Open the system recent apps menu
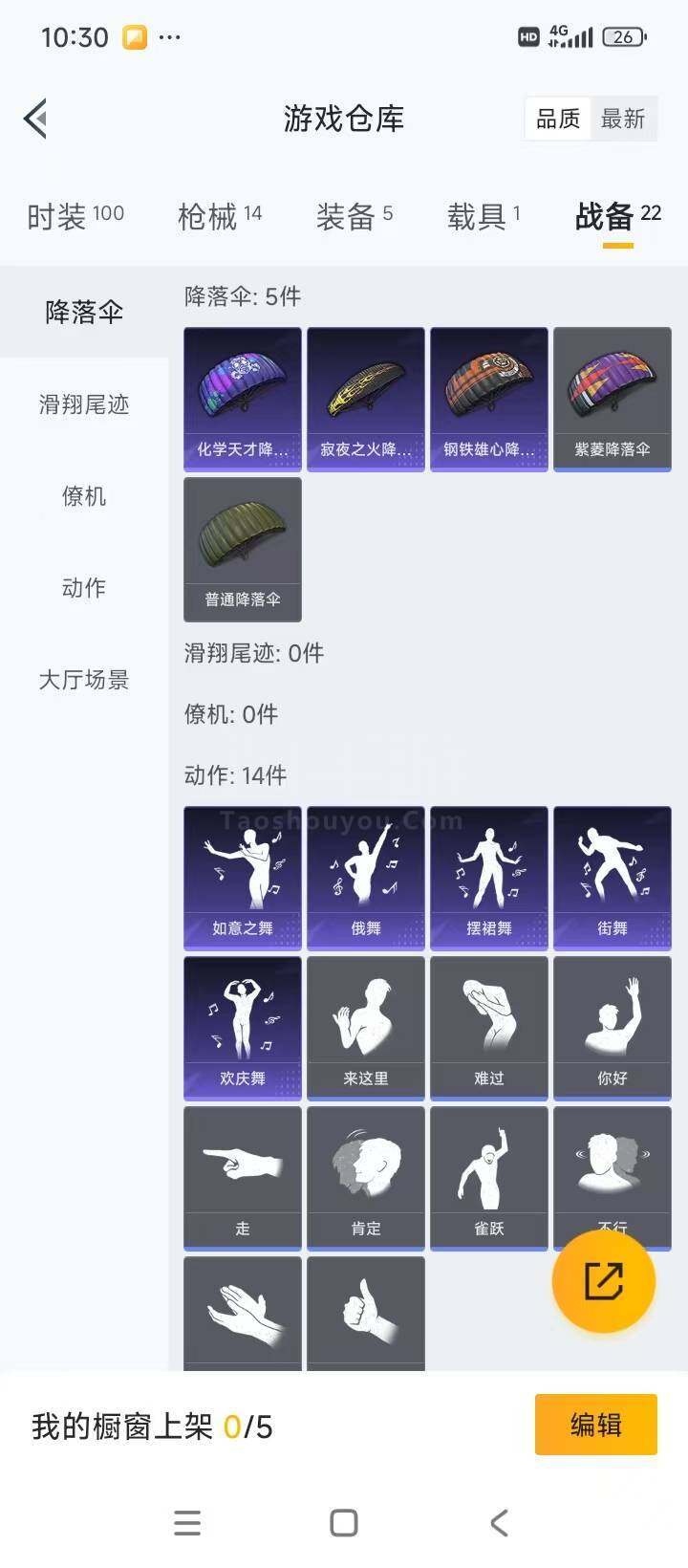The image size is (688, 1568). [x=187, y=1523]
